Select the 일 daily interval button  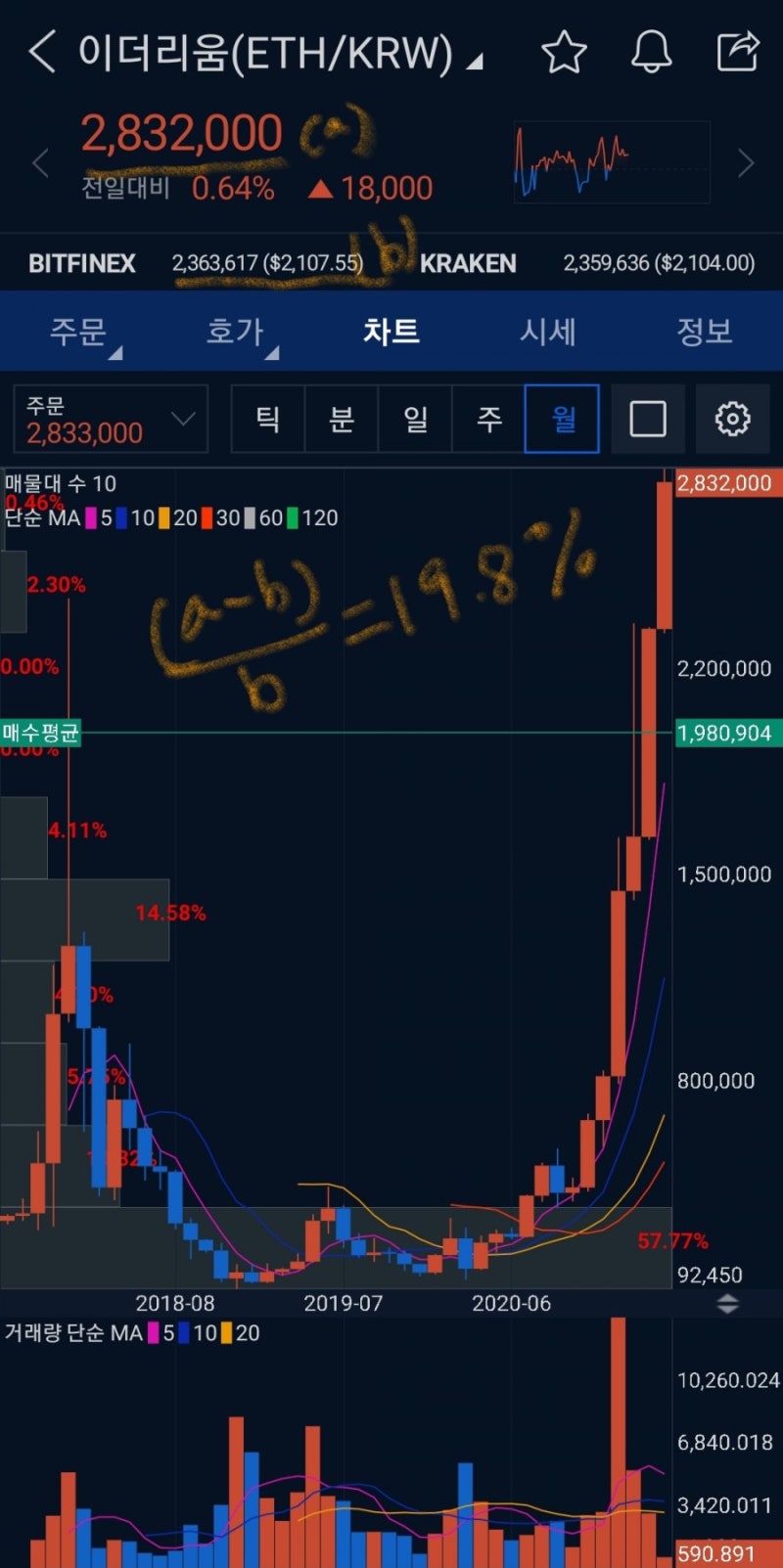click(x=414, y=419)
